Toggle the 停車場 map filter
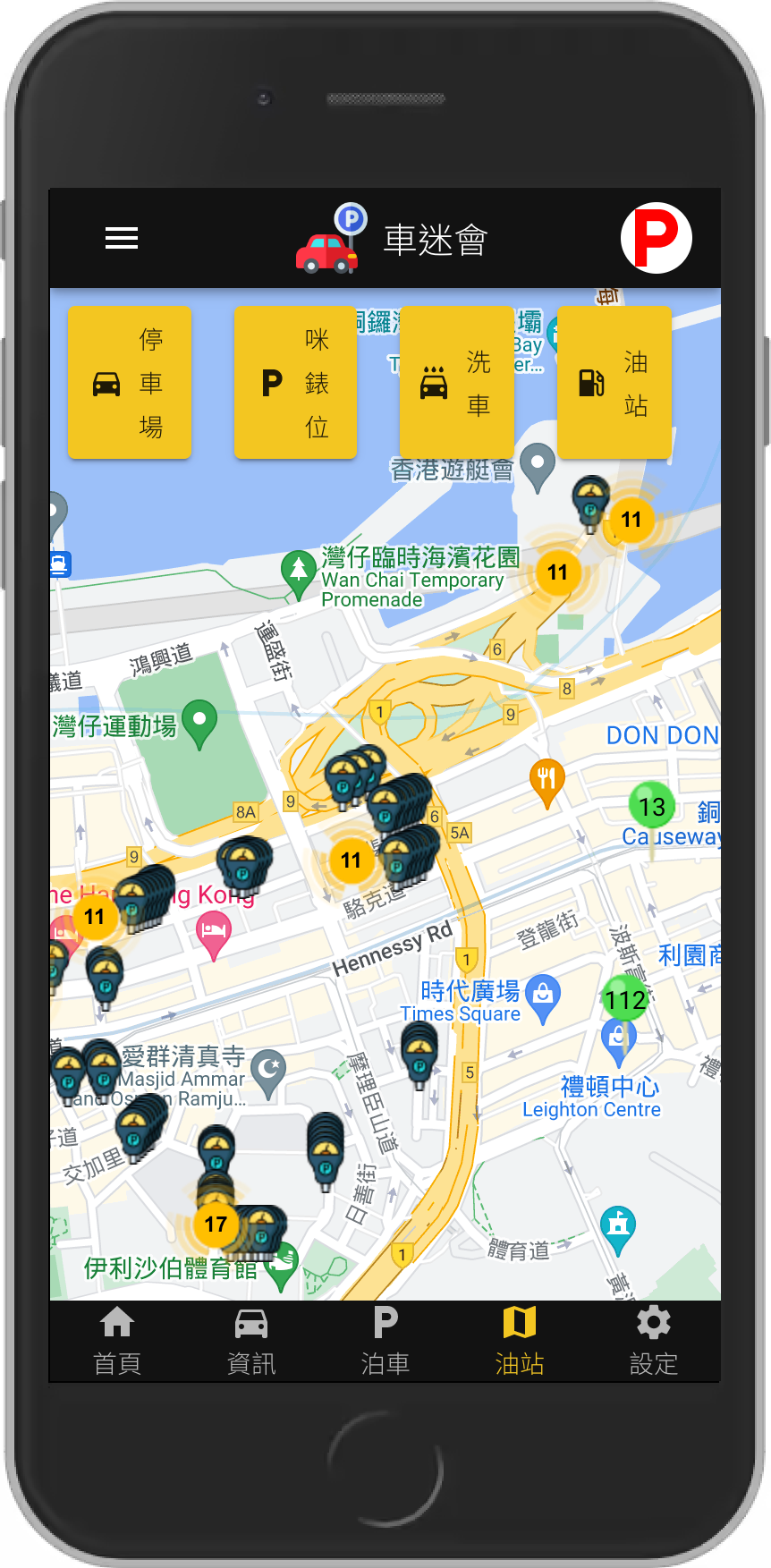The width and height of the screenshot is (771, 1568). click(129, 383)
